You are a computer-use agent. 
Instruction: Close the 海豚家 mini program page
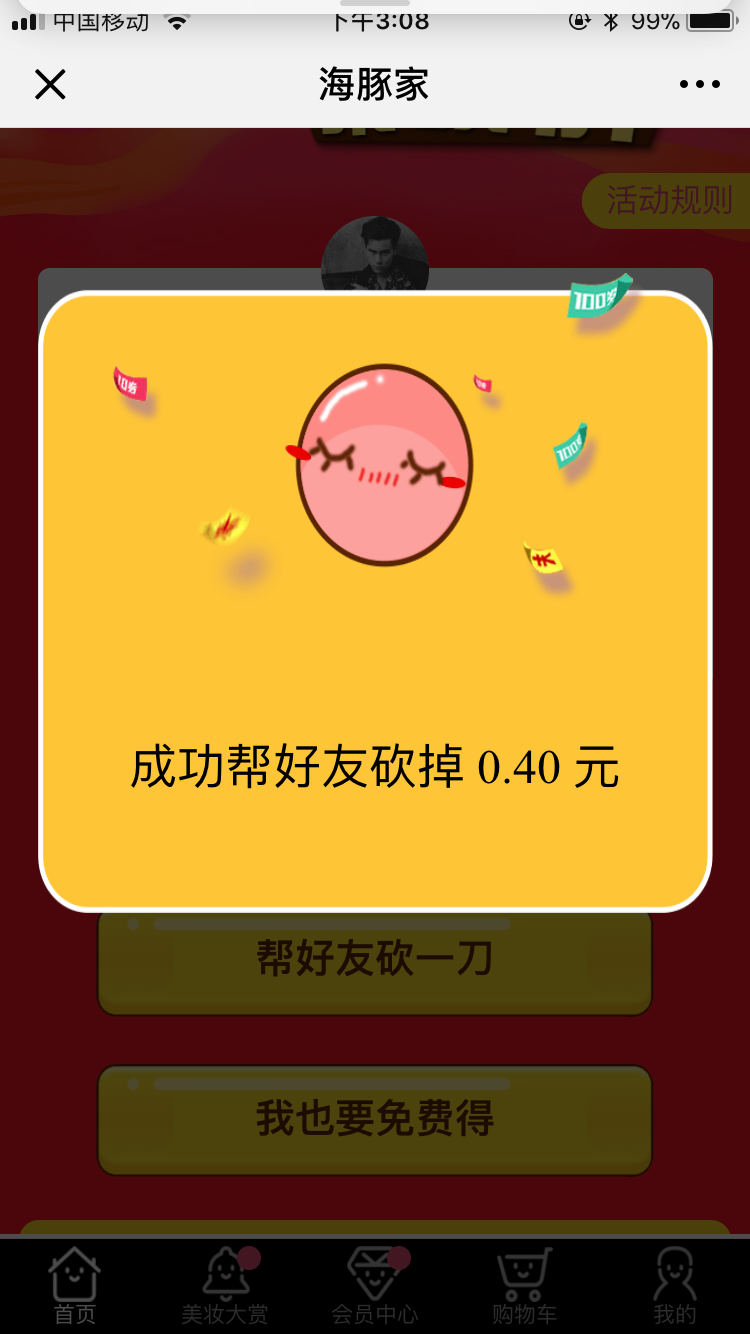(x=50, y=85)
